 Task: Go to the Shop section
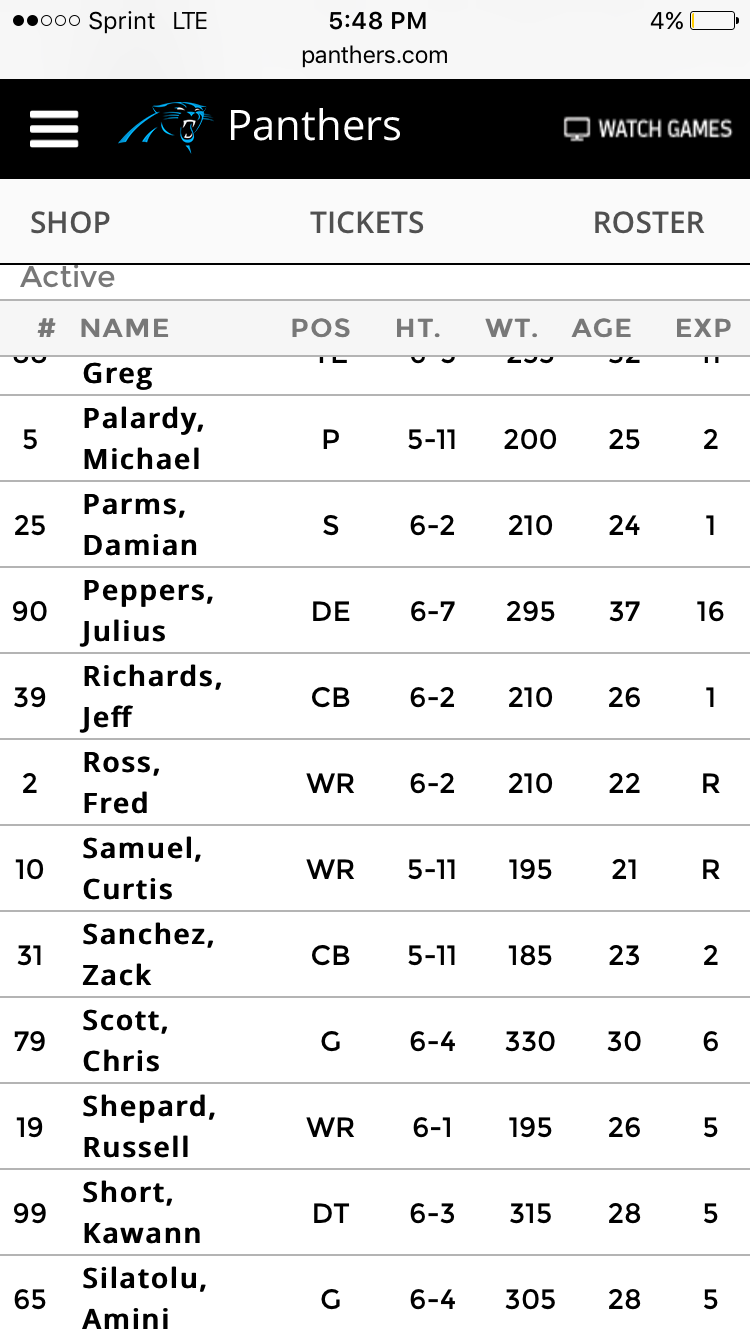pos(70,222)
